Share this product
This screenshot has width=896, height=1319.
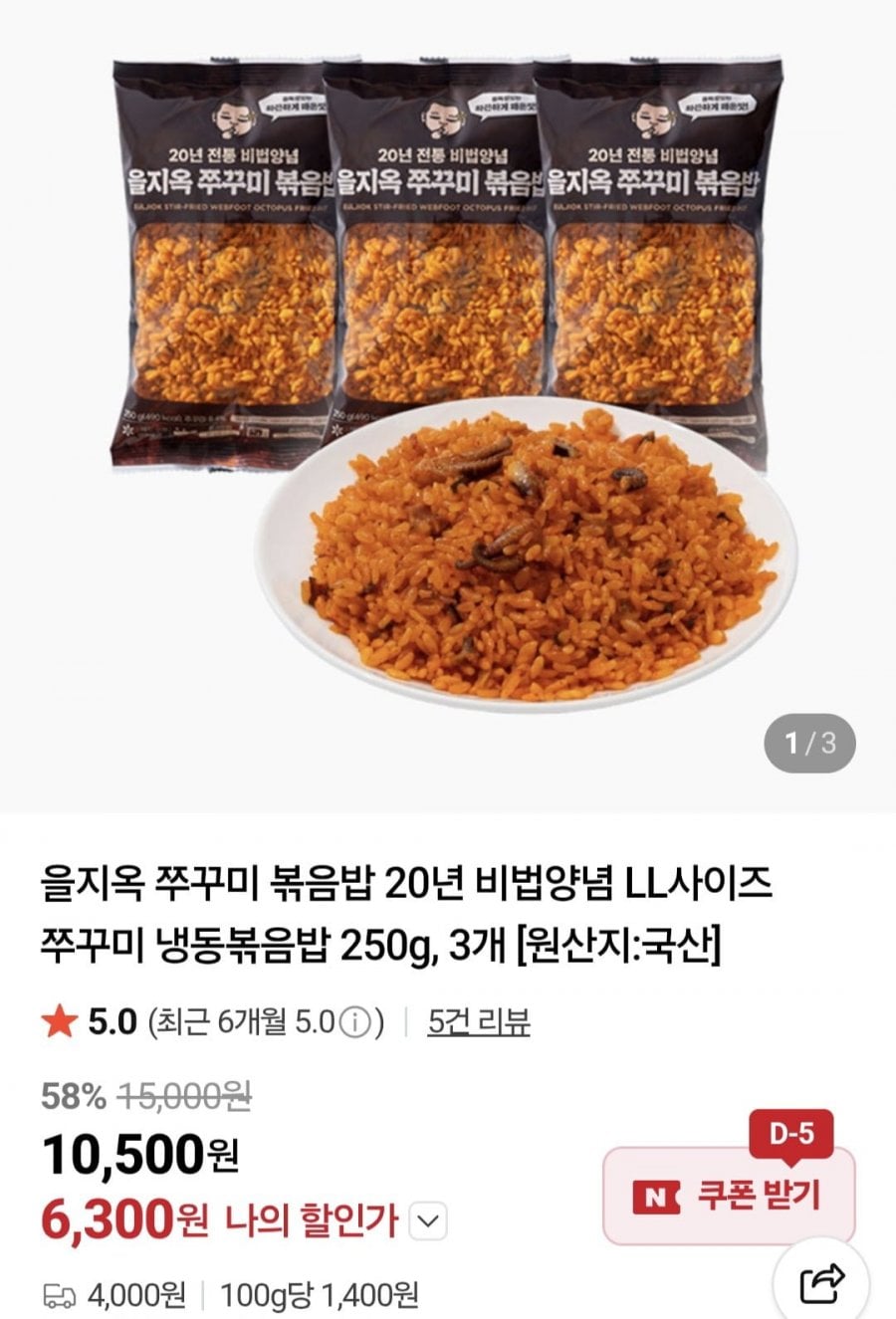[x=822, y=1283]
